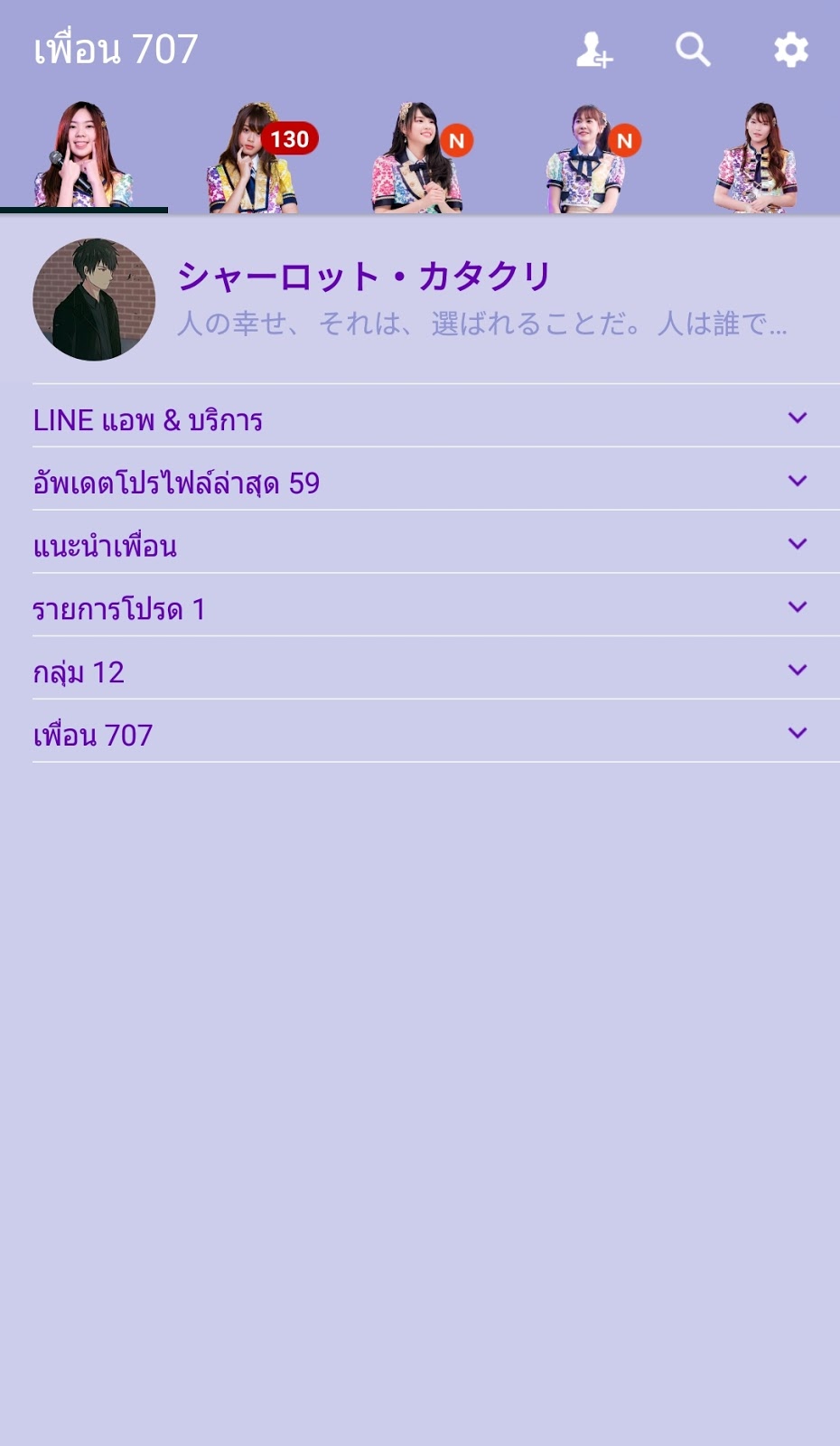Select the first friends tab
This screenshot has width=840, height=1446.
point(84,157)
